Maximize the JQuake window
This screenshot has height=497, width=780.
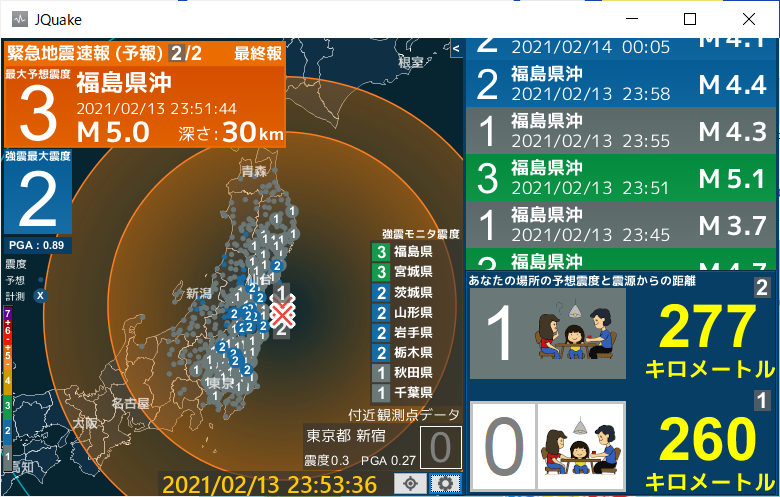[690, 19]
